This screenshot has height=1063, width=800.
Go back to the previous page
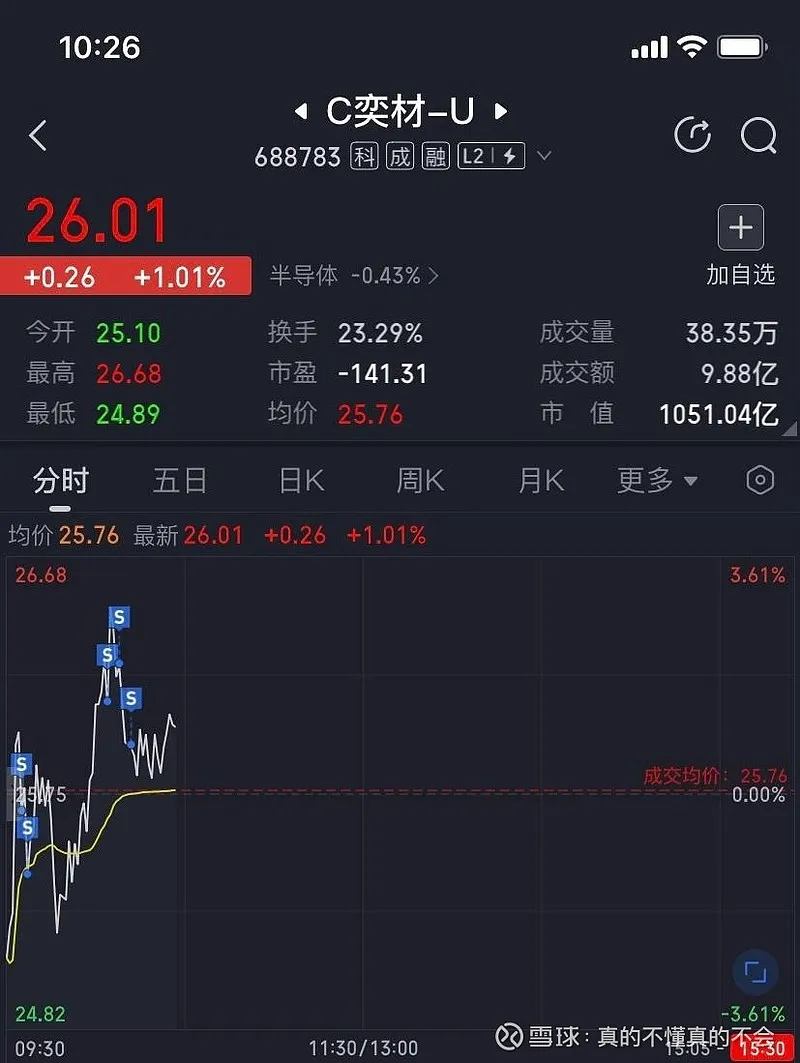pyautogui.click(x=38, y=136)
